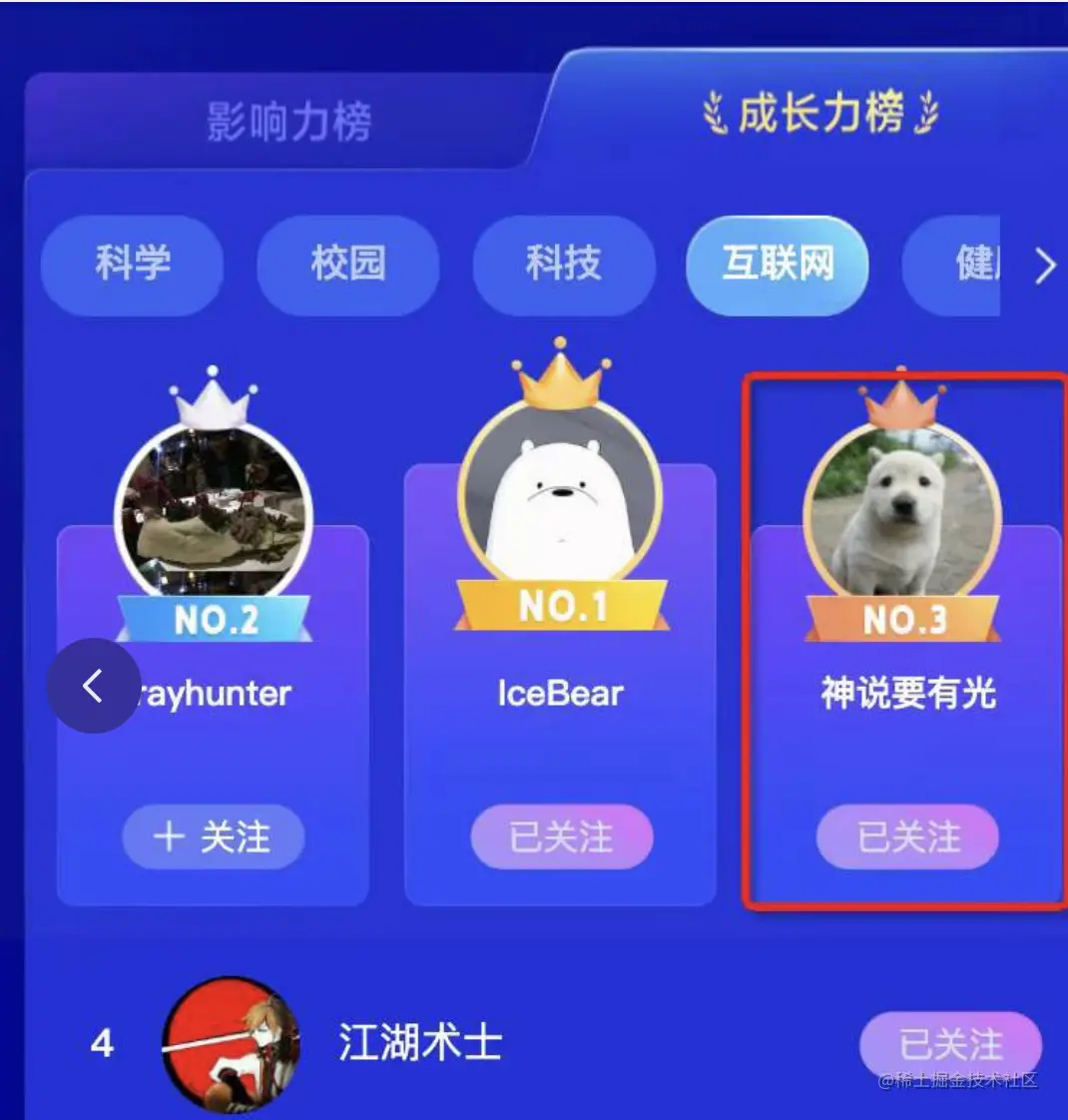Follow the NO.2 user with the 关注 button
The width and height of the screenshot is (1068, 1120).
click(x=213, y=837)
